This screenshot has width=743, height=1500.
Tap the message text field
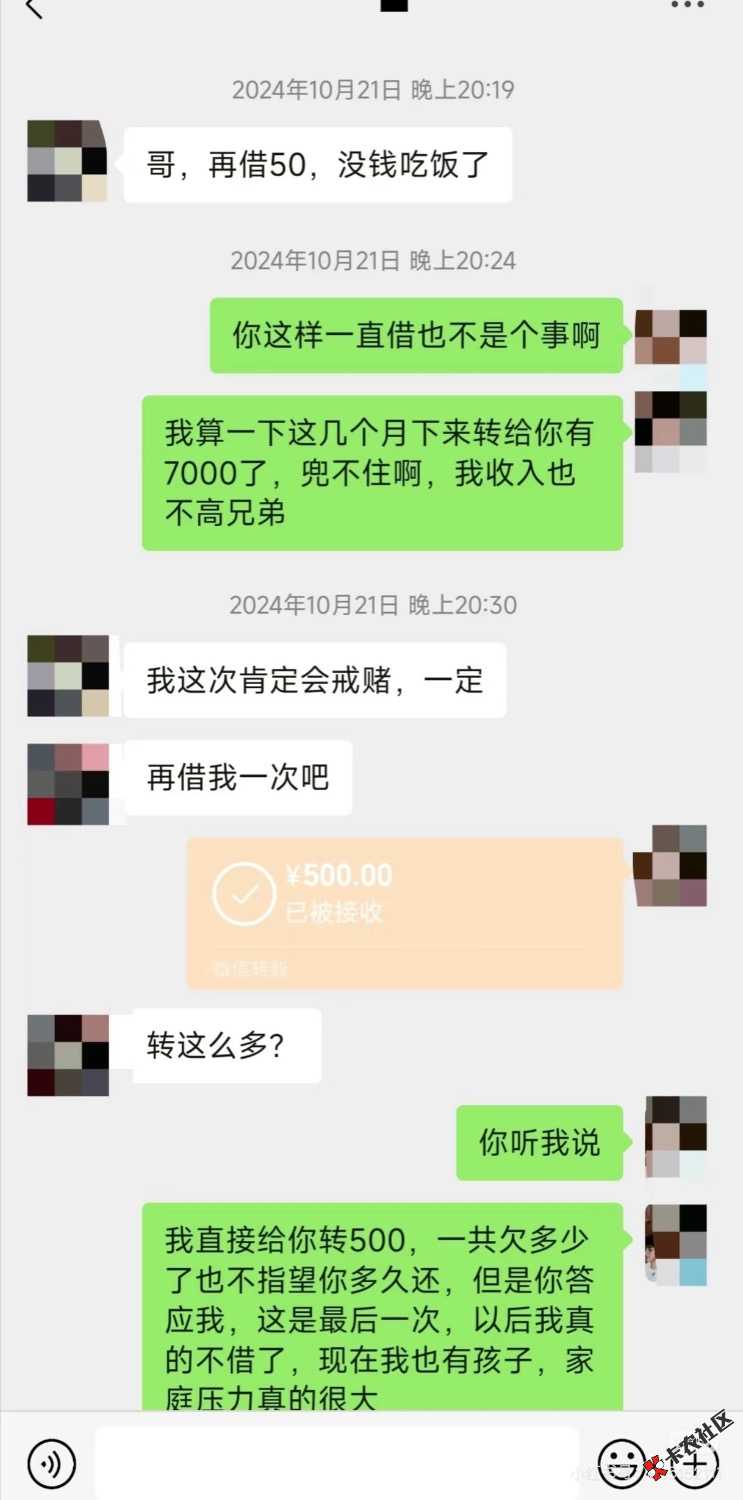point(336,1463)
